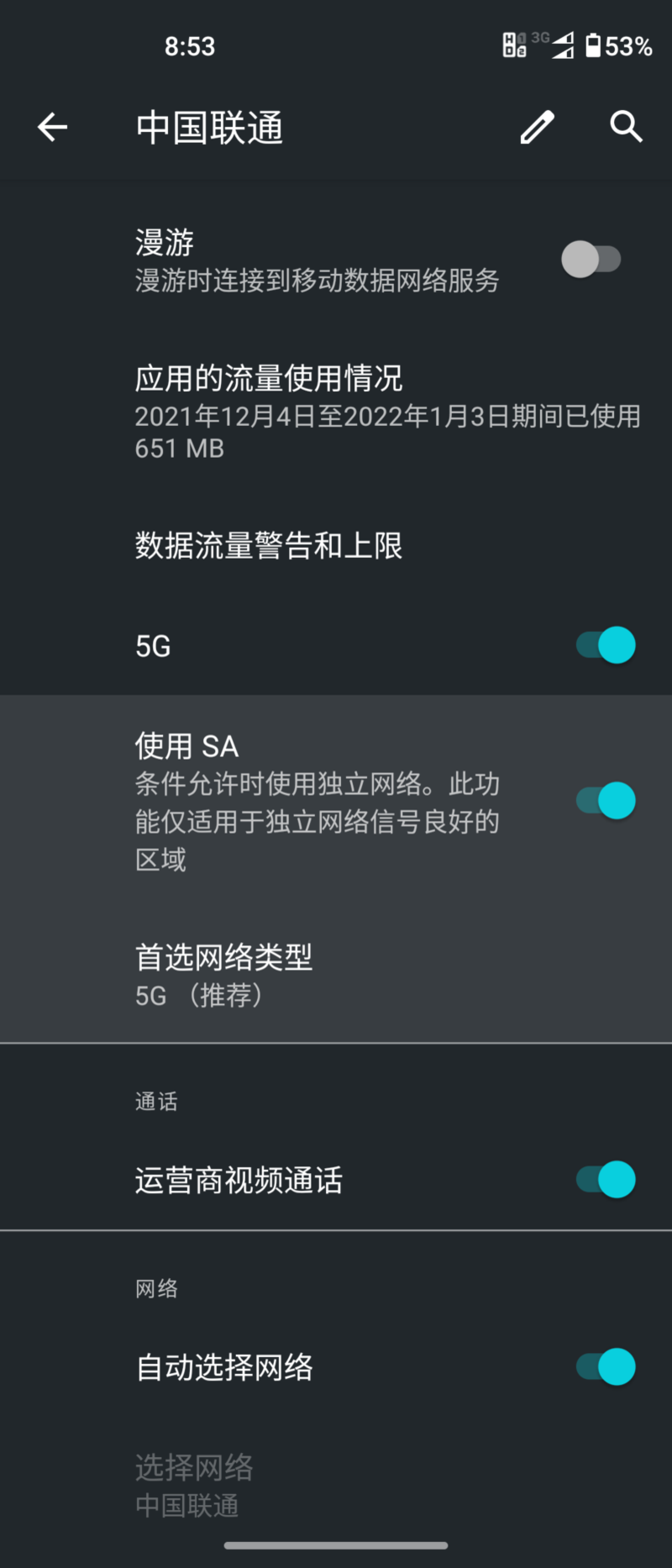The width and height of the screenshot is (672, 1568).
Task: Go back from 中国联通 settings
Action: [52, 128]
